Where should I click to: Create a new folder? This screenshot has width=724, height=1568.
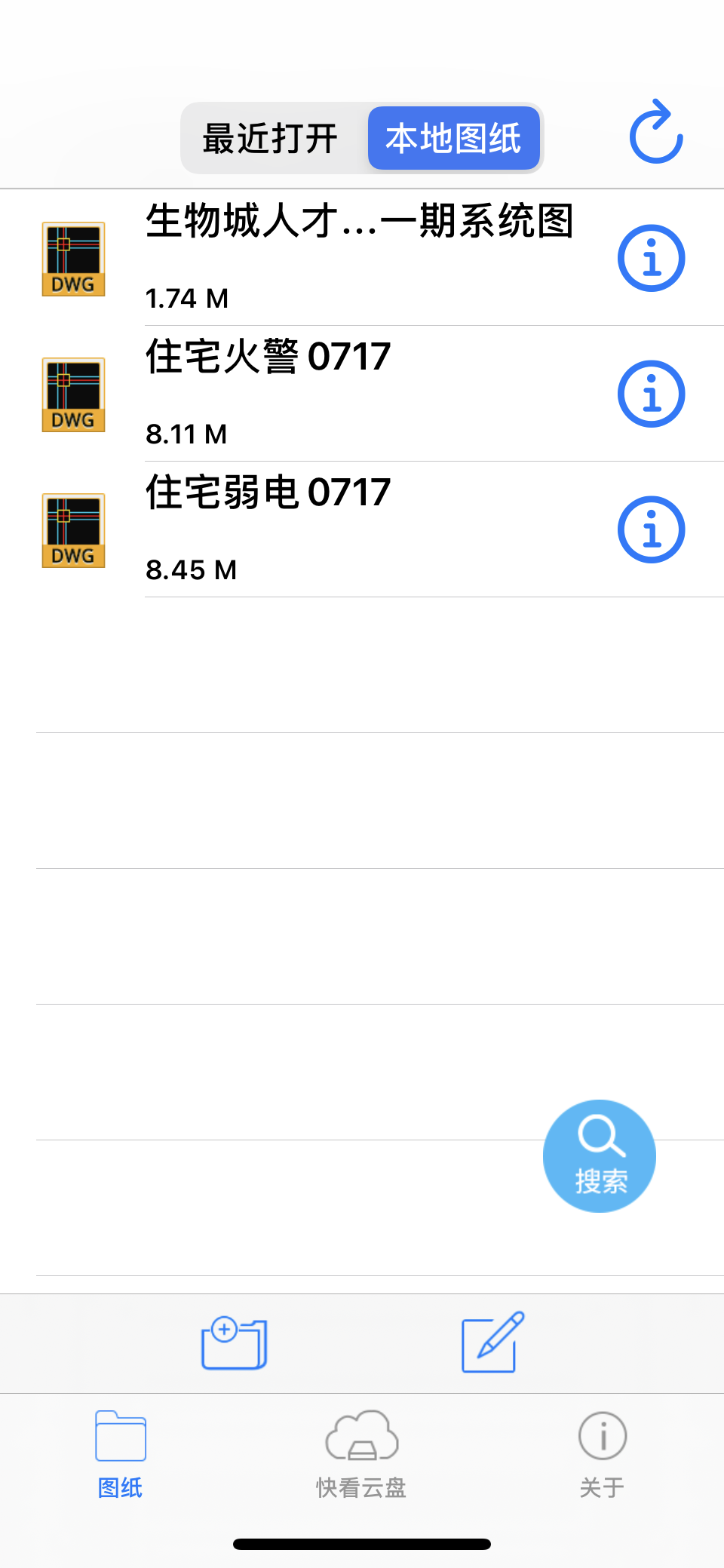click(x=234, y=1342)
